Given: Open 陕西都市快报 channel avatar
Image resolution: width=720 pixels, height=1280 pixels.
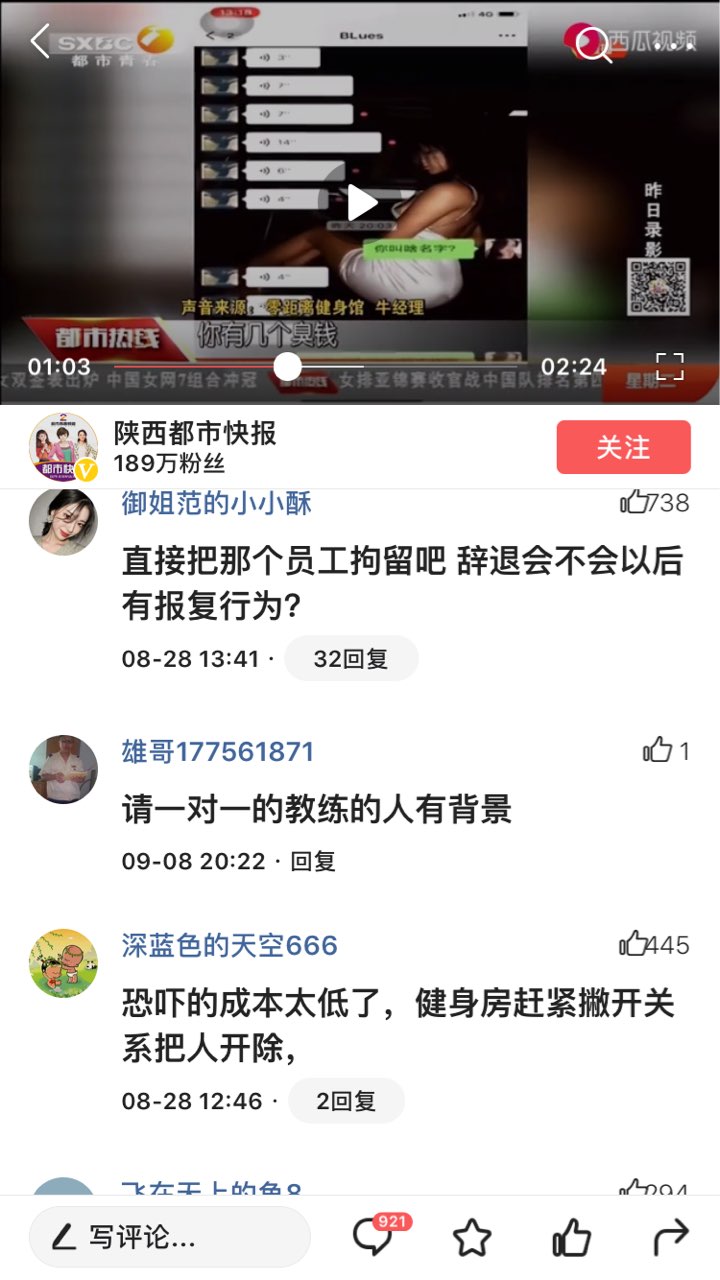Looking at the screenshot, I should [x=64, y=447].
